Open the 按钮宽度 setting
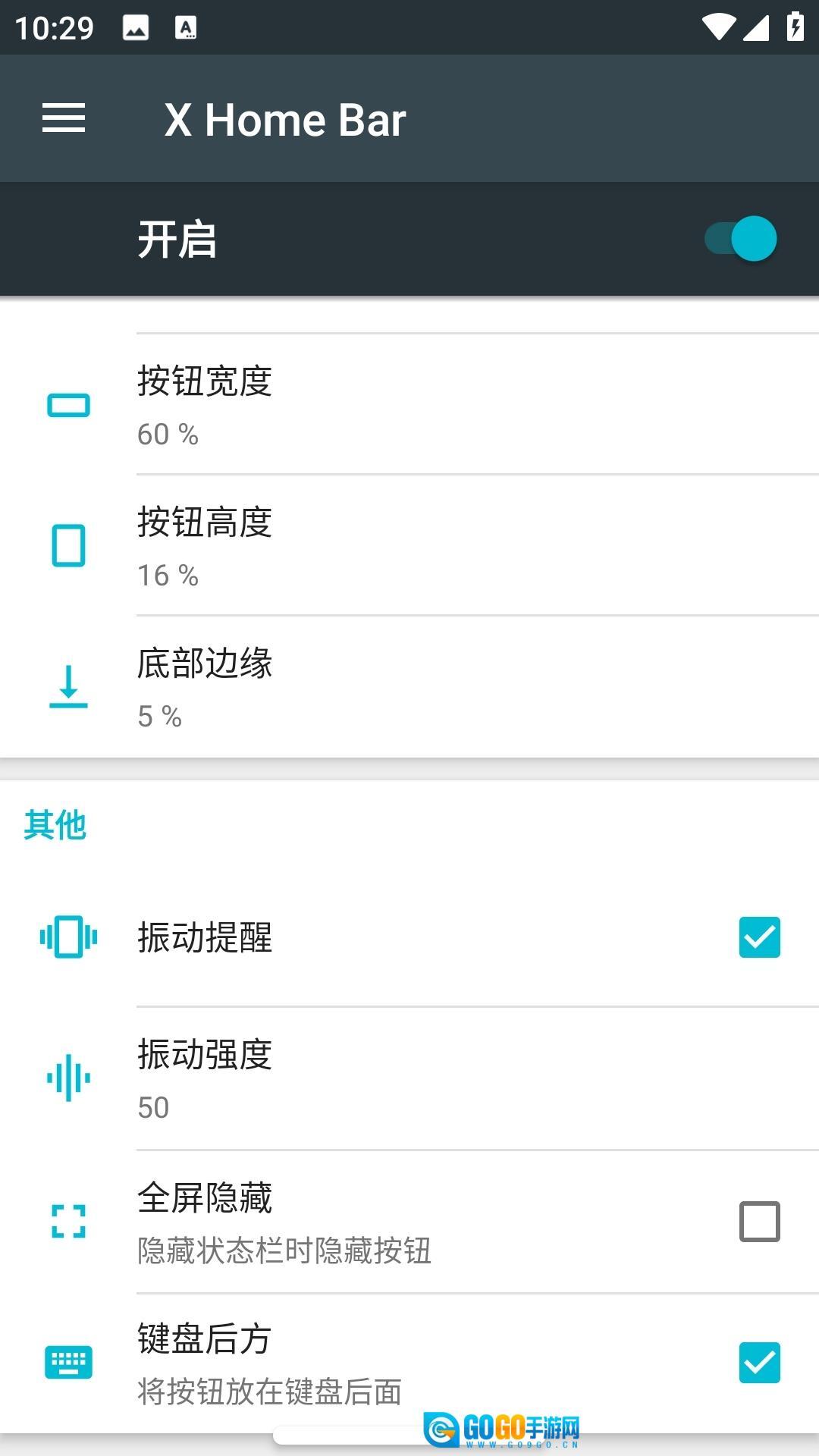Screen dimensions: 819x1456 [x=409, y=405]
